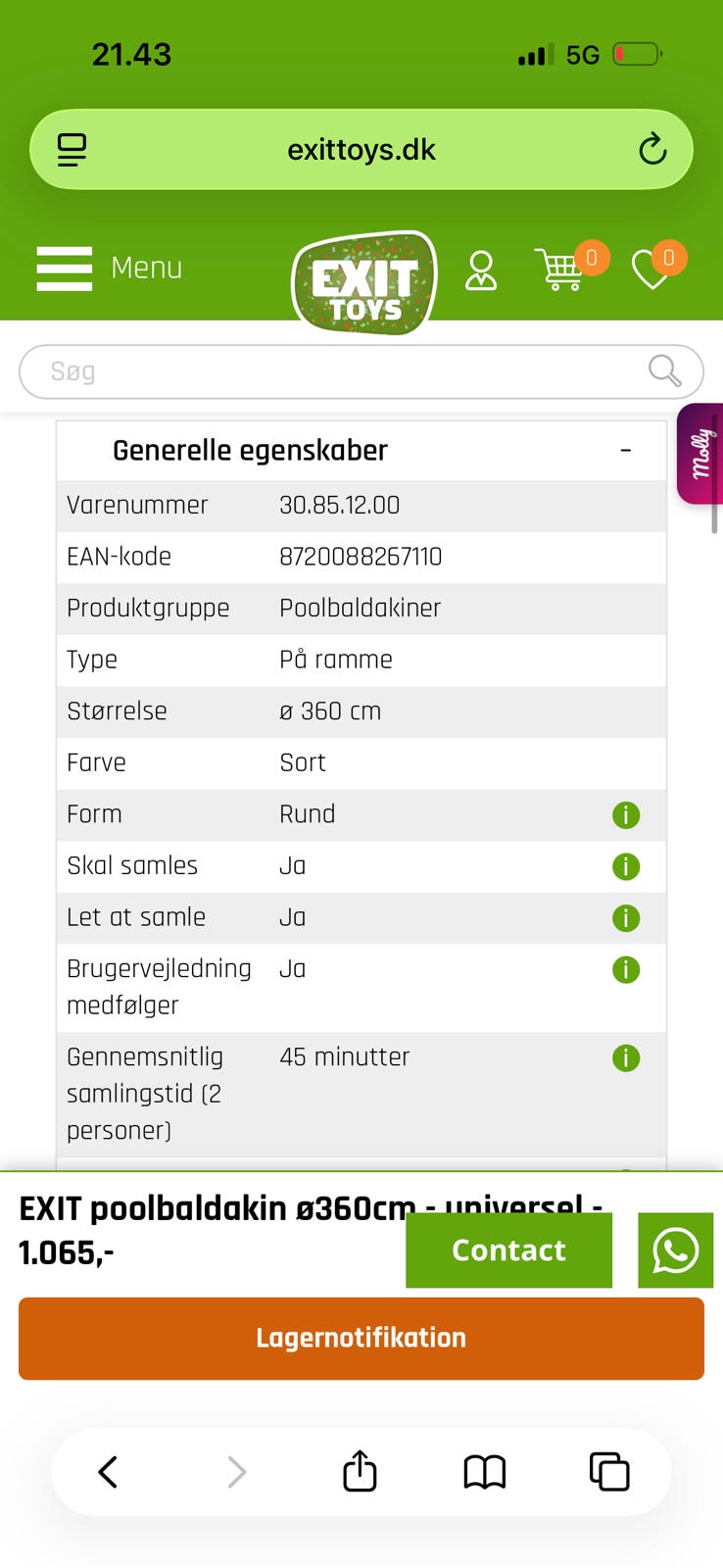Tap the green Contact button

tap(508, 1249)
